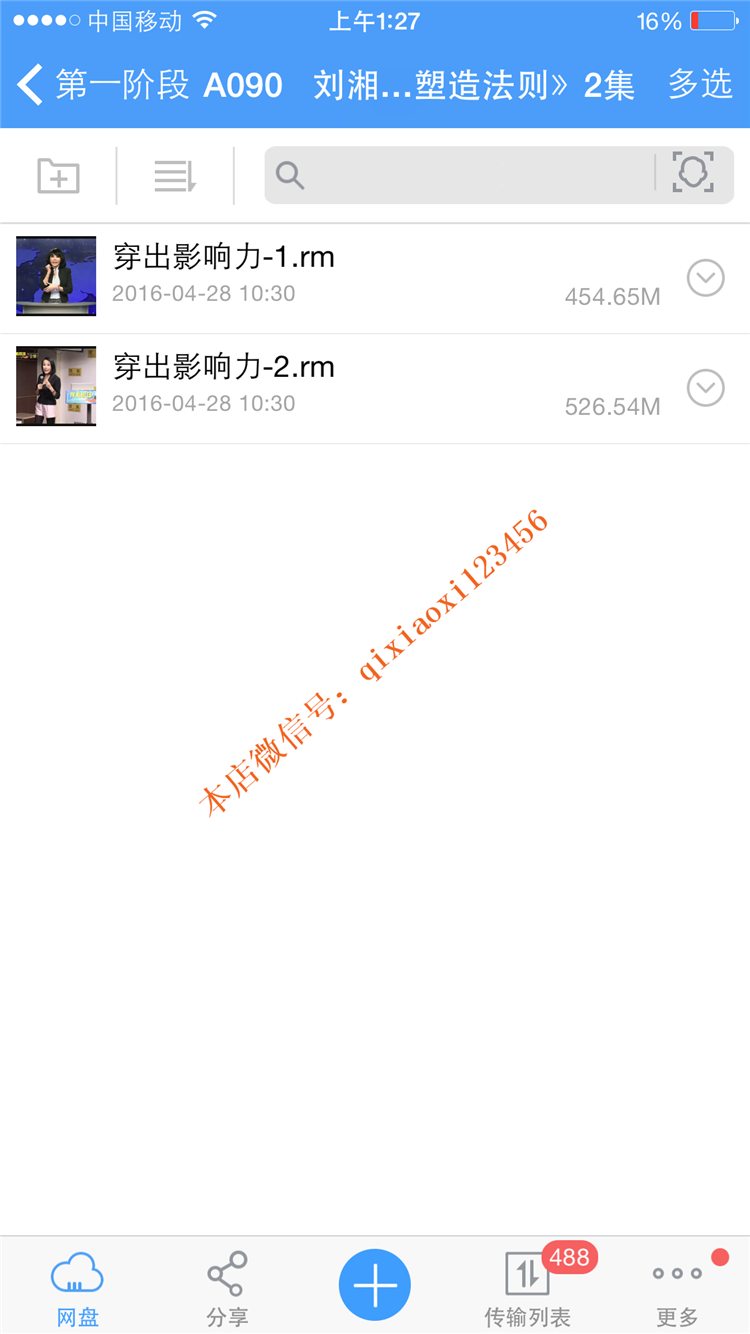Go back using the header arrow
Image resolution: width=750 pixels, height=1334 pixels.
click(31, 85)
